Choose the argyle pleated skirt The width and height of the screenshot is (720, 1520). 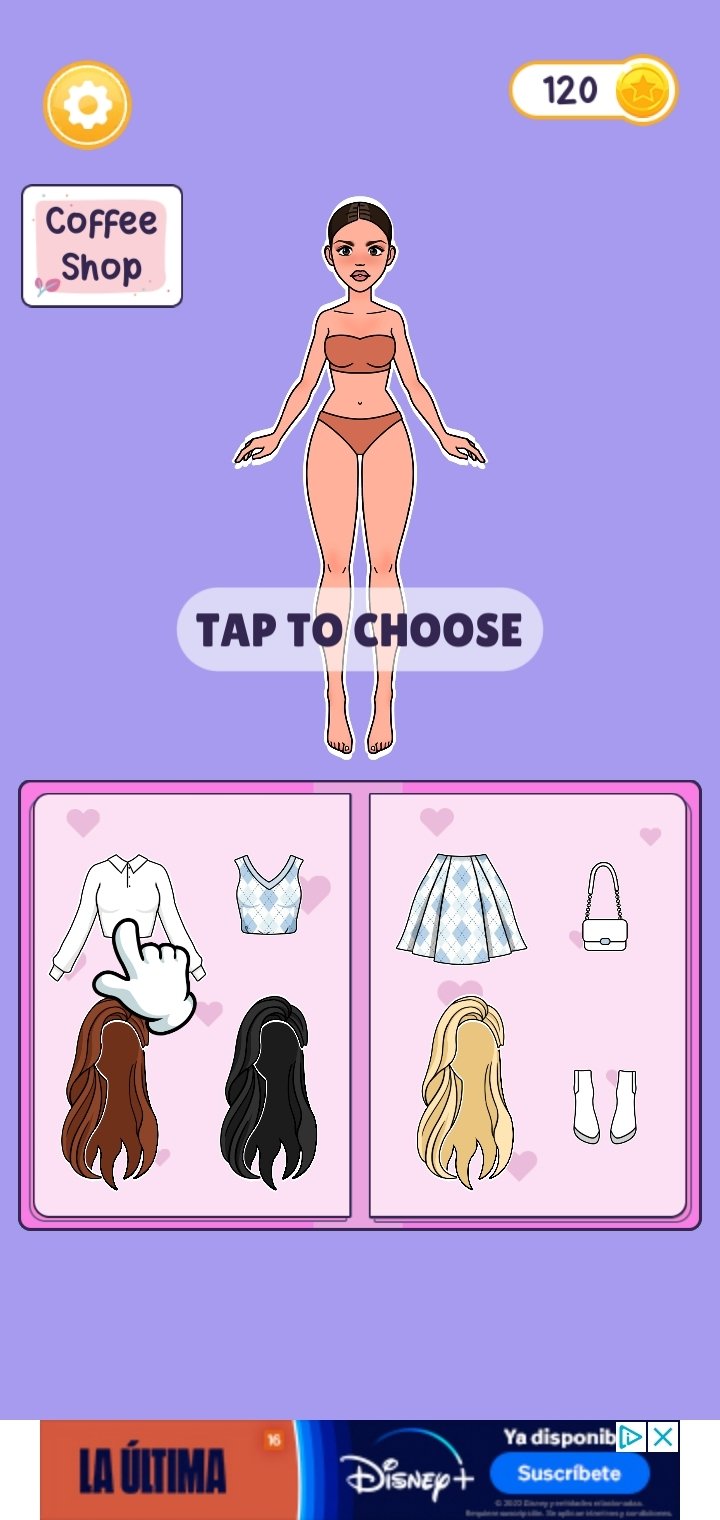[461, 909]
